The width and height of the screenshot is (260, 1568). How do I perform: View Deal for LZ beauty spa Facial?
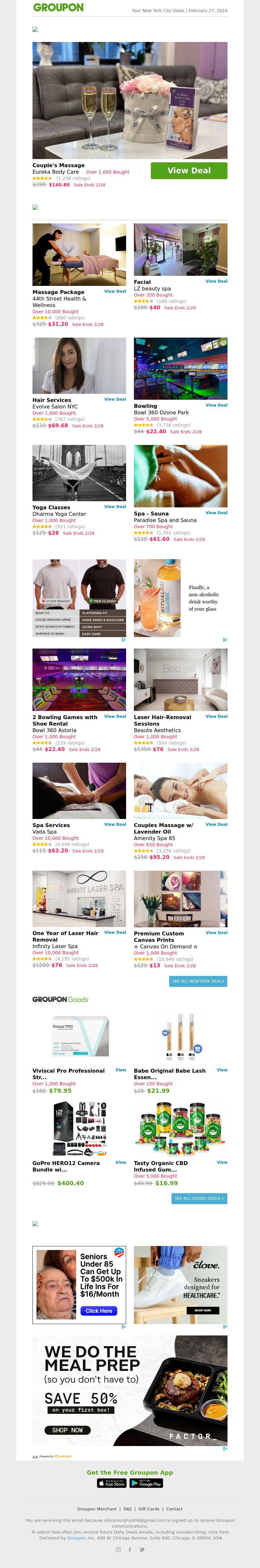pyautogui.click(x=216, y=281)
